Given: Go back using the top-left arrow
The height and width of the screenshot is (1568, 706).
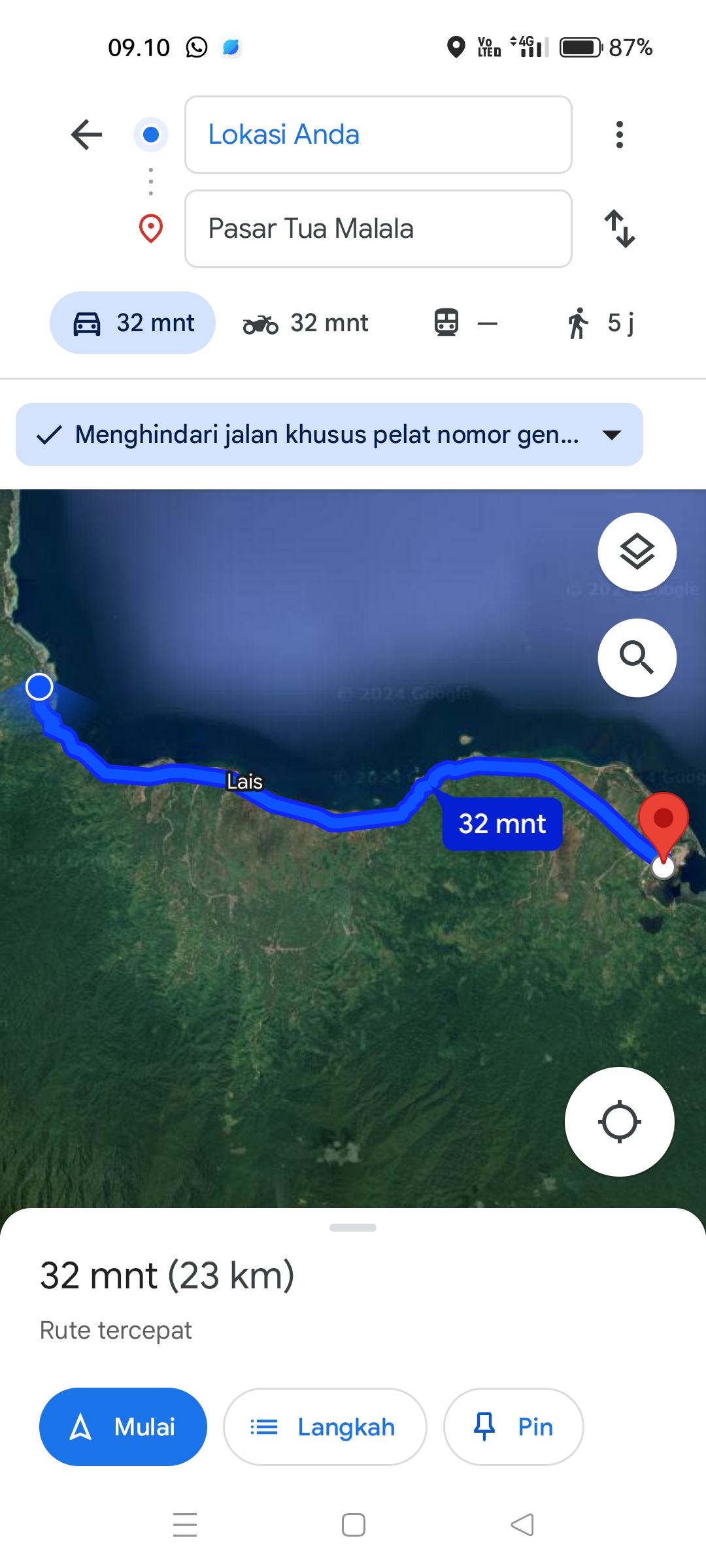Looking at the screenshot, I should 86,135.
